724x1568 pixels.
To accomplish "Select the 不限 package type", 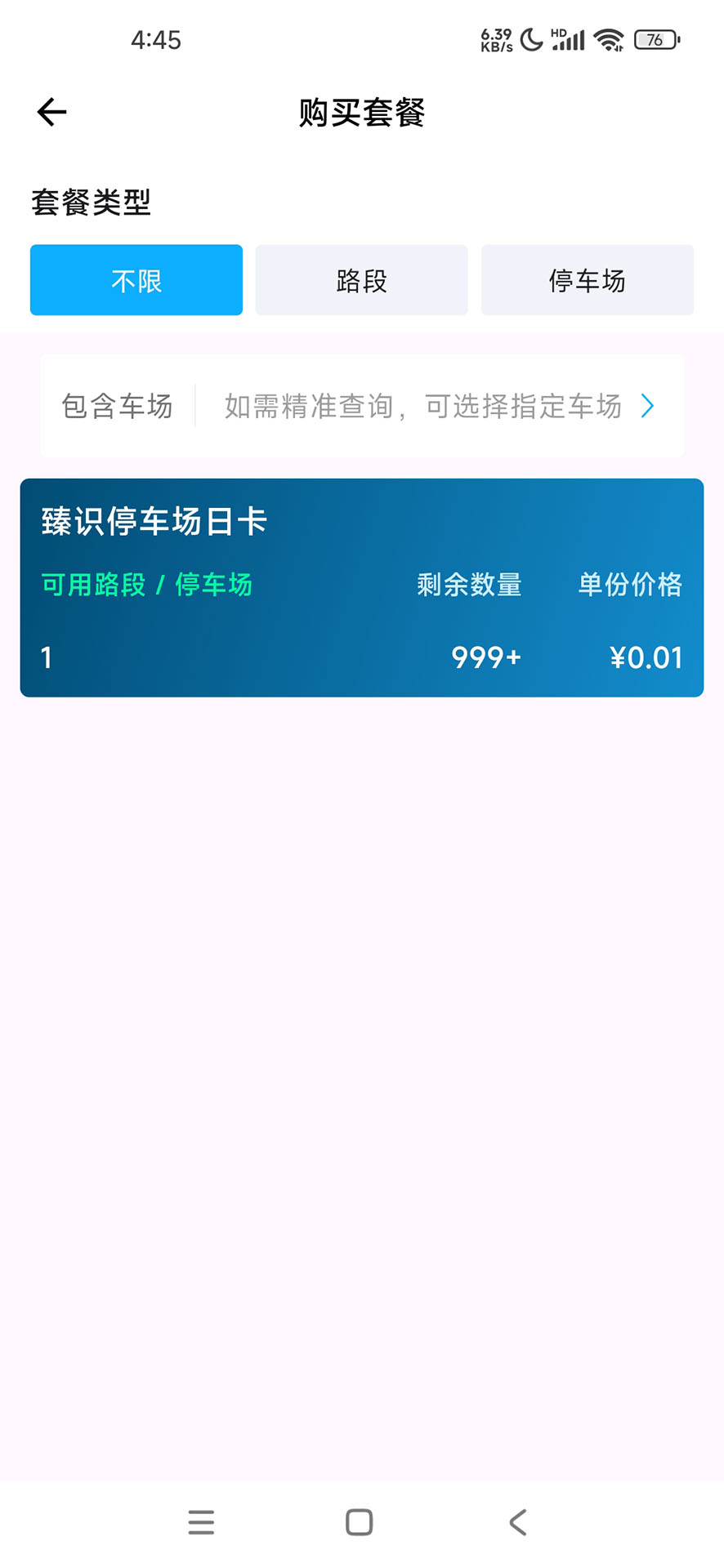I will tap(136, 279).
